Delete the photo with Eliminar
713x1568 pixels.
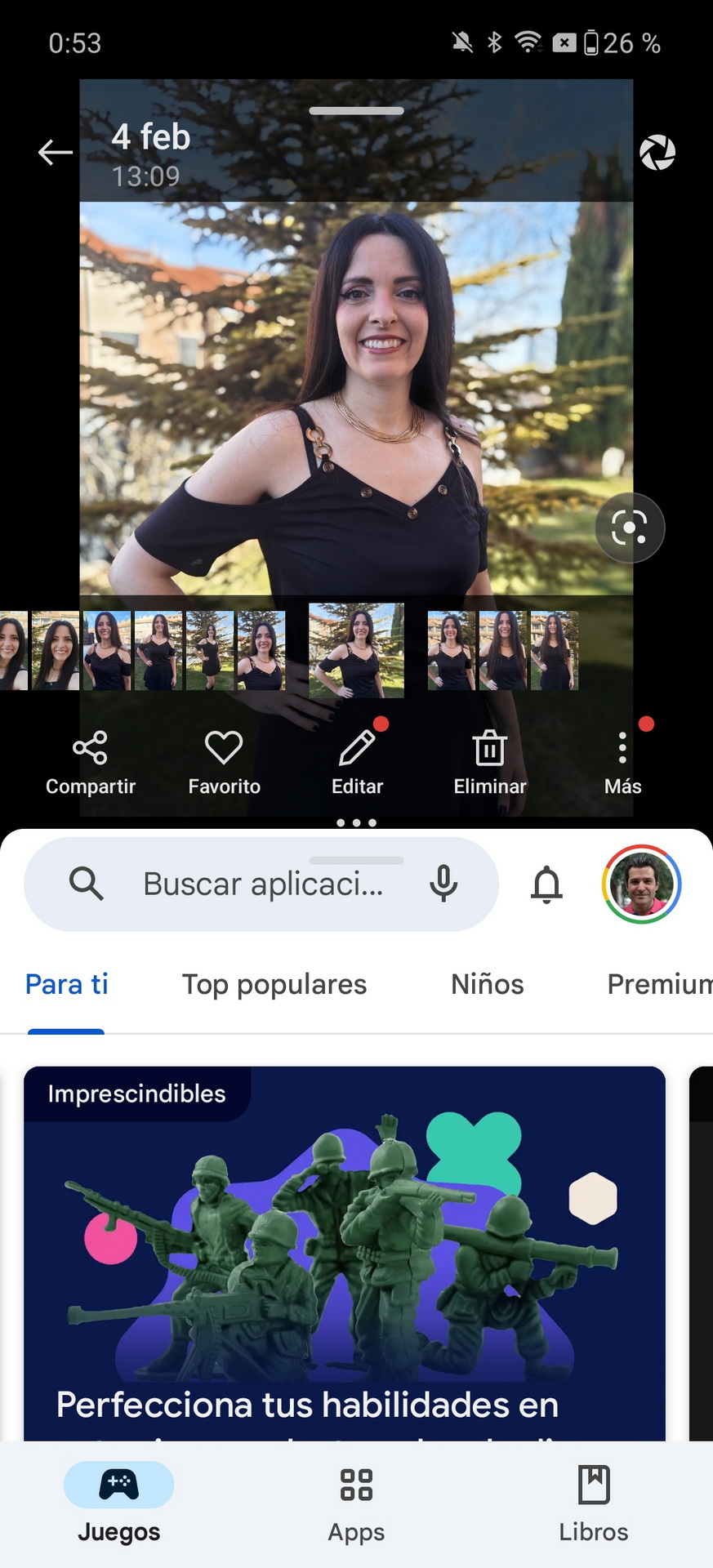tap(490, 764)
